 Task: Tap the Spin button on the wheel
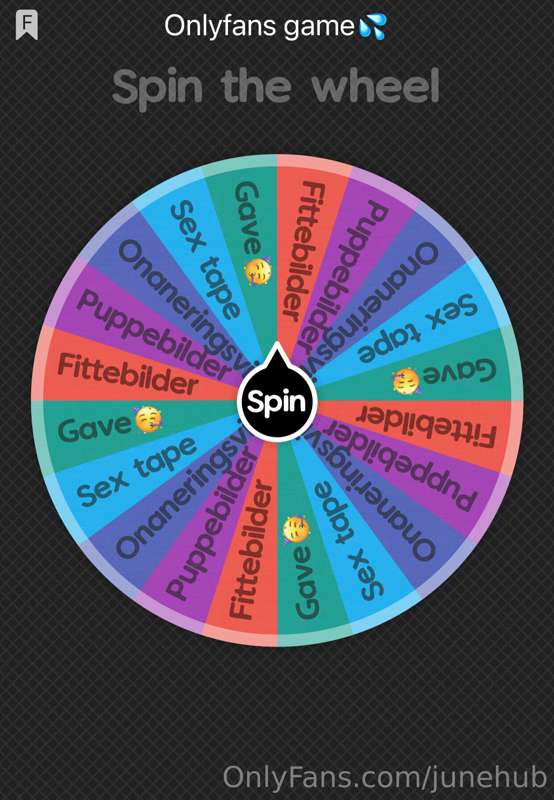click(277, 401)
